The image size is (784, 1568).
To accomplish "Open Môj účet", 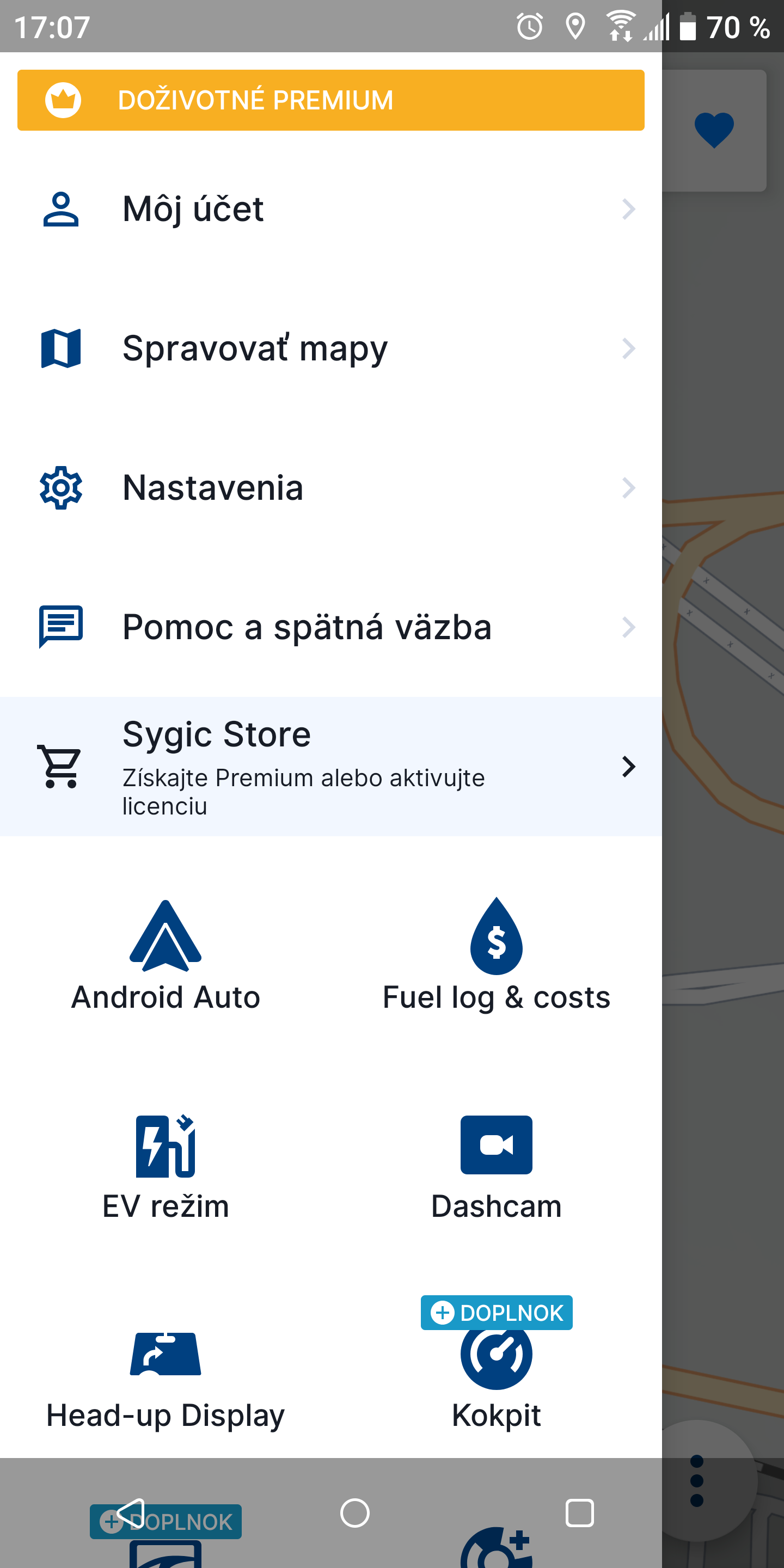I will pos(330,209).
